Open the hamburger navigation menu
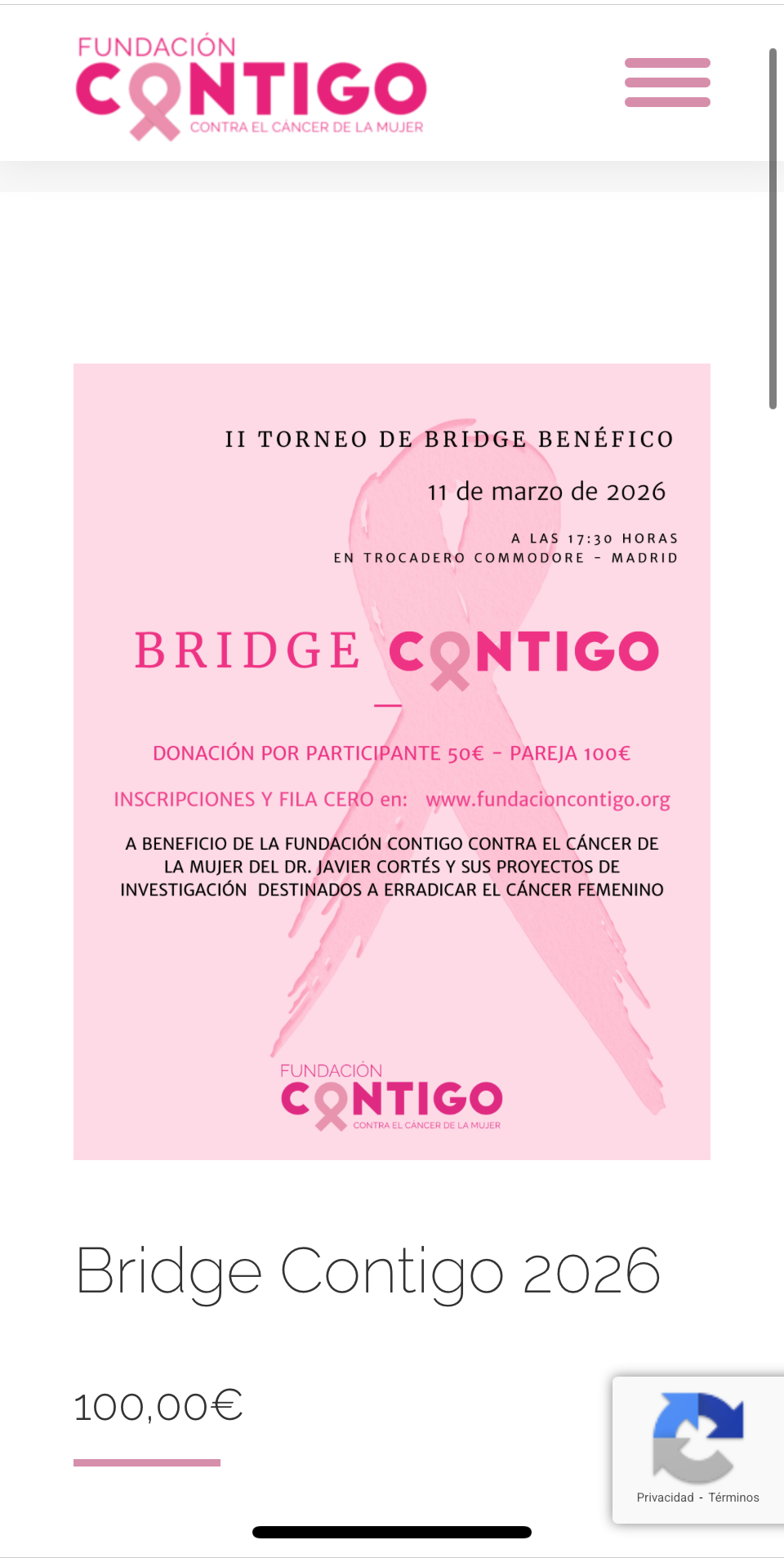 (x=667, y=83)
